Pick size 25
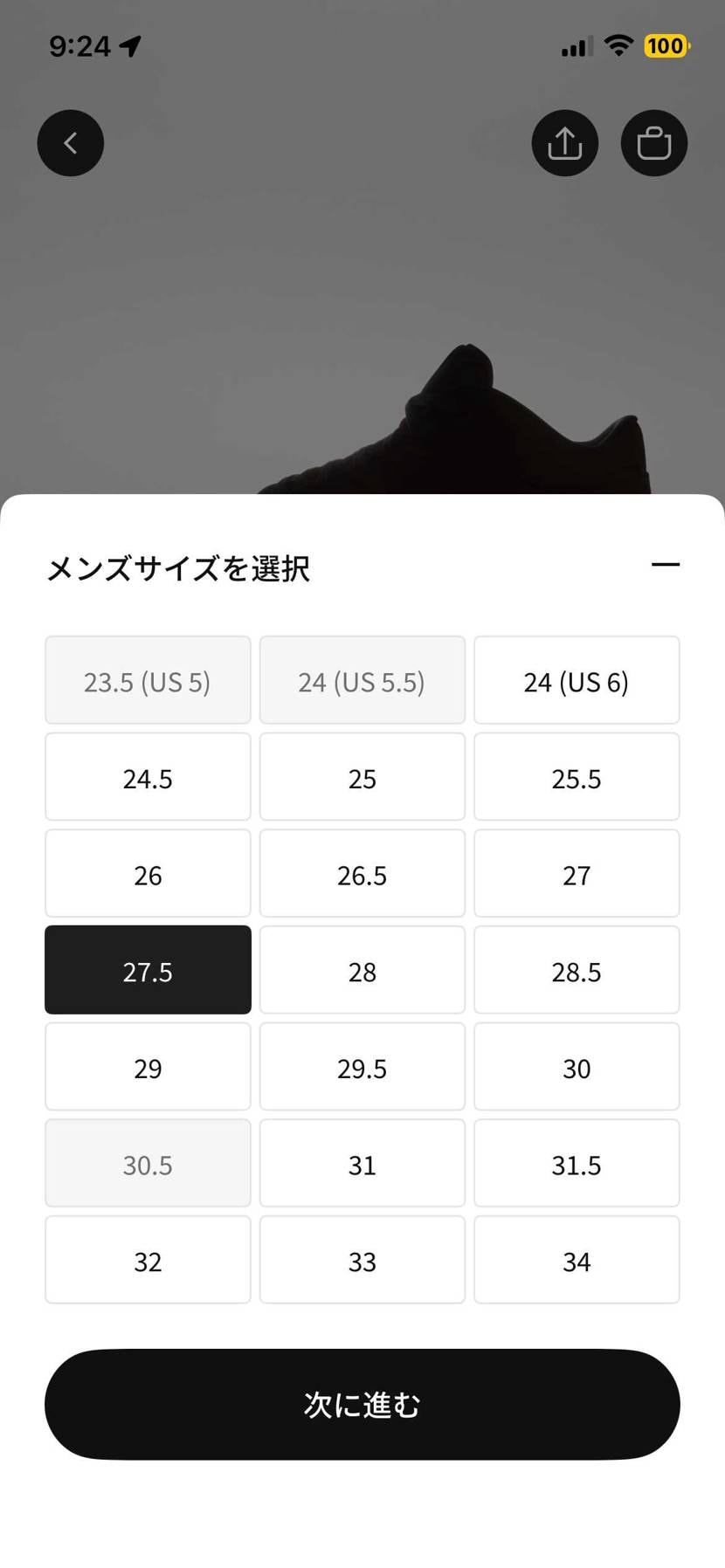 point(362,777)
